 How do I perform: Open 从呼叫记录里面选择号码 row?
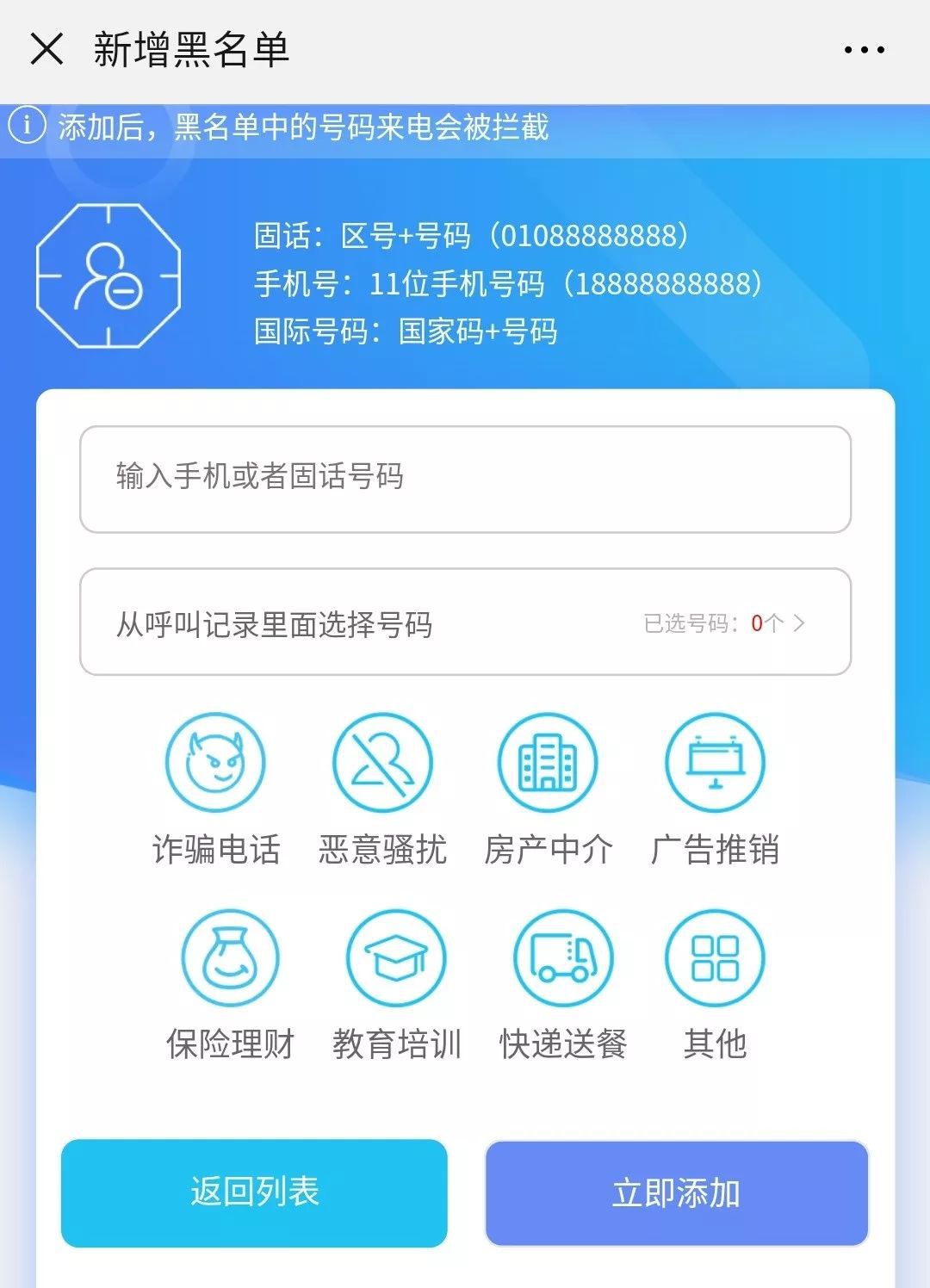pyautogui.click(x=465, y=622)
